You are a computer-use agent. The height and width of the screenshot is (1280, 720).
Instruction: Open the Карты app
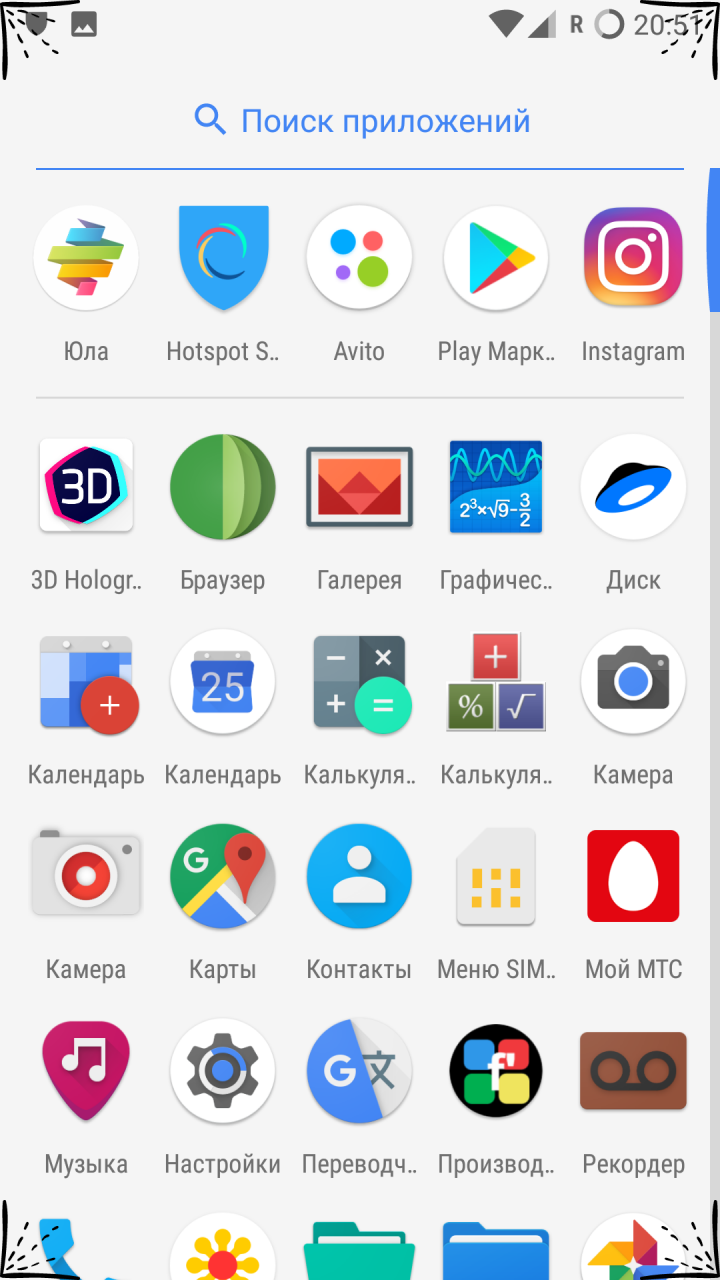[223, 876]
